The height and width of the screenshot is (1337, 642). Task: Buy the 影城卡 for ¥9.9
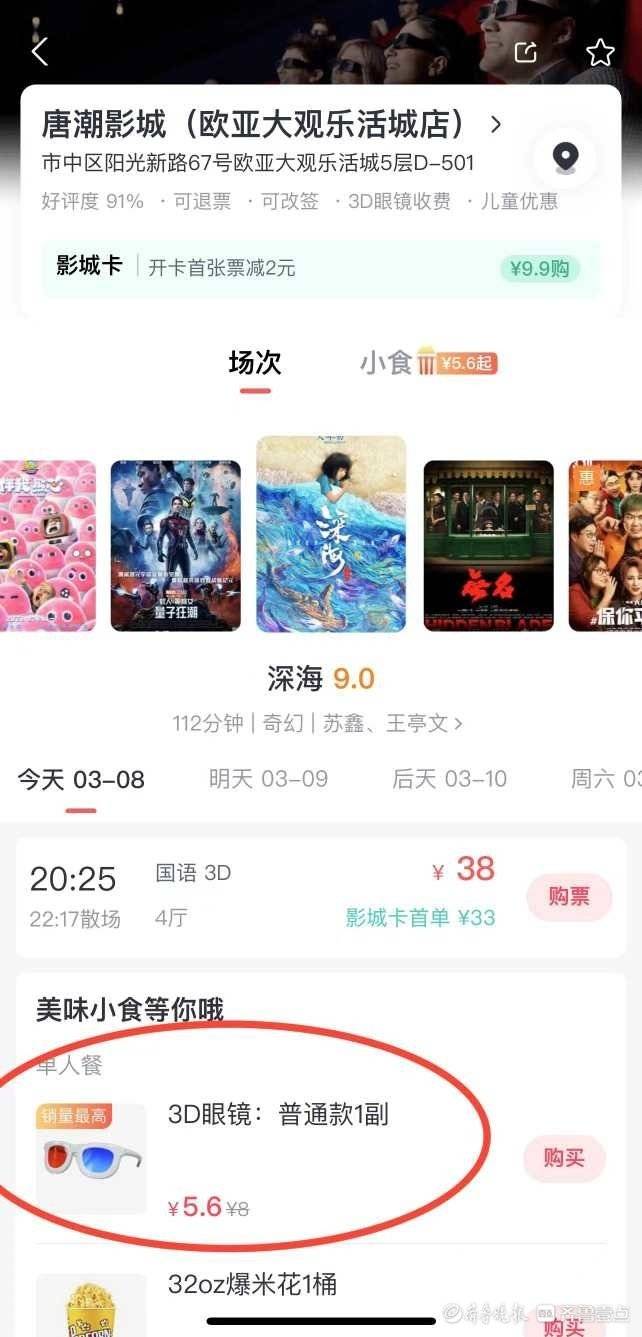[539, 268]
